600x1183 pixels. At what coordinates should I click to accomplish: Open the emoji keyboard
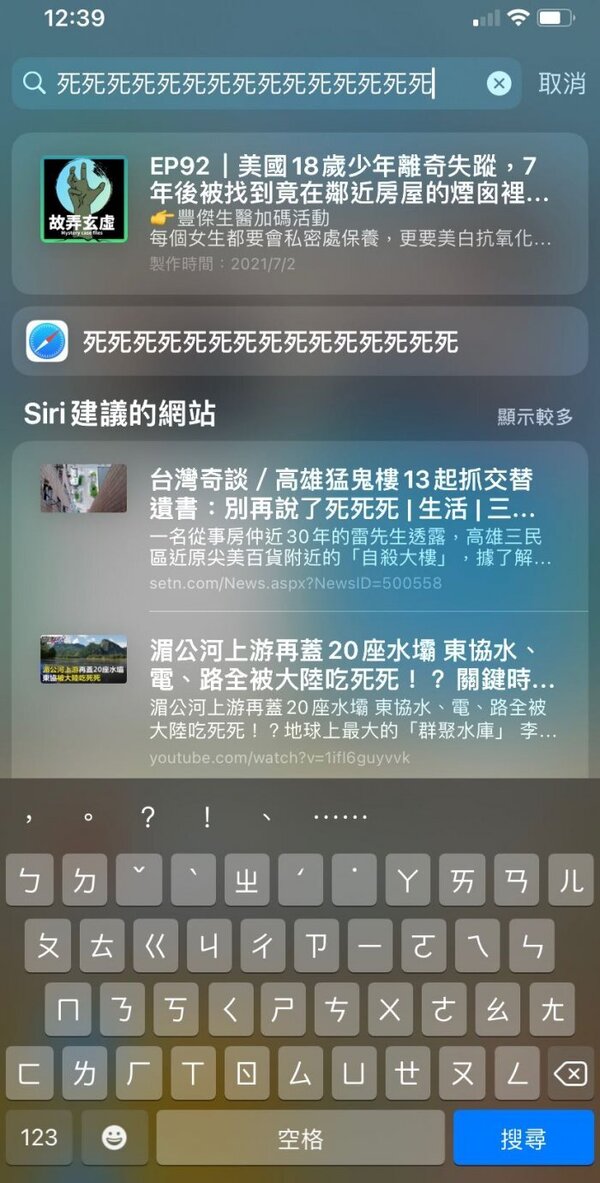[114, 1138]
